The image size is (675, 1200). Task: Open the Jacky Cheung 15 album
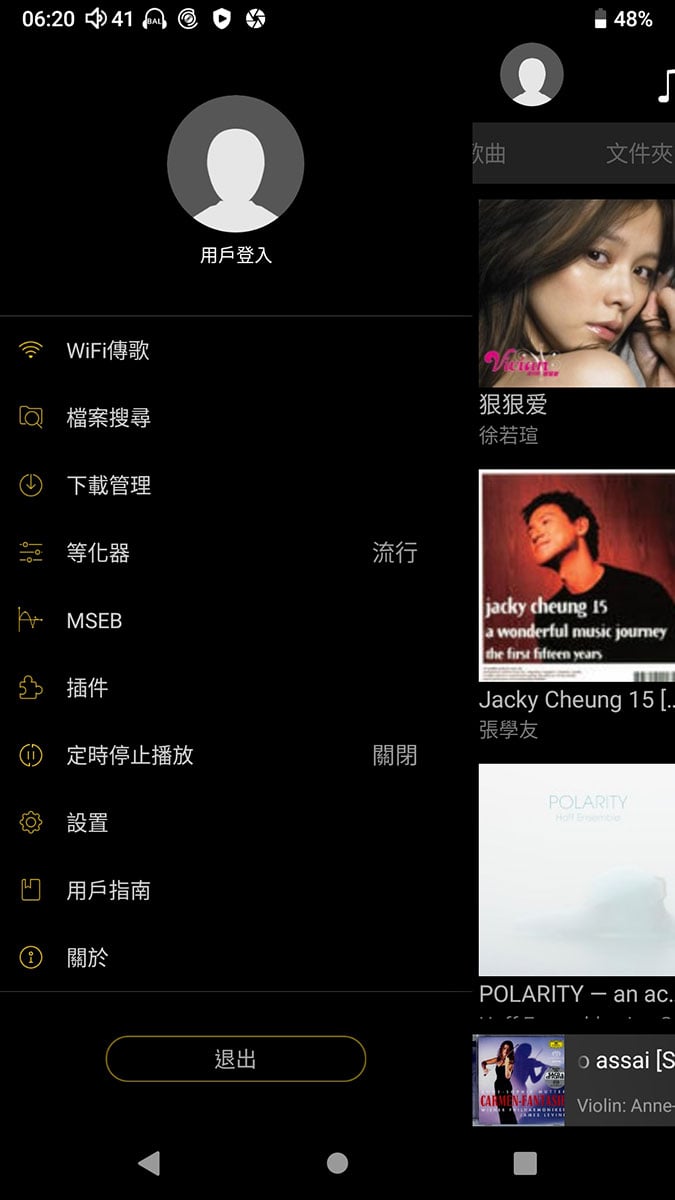point(576,605)
